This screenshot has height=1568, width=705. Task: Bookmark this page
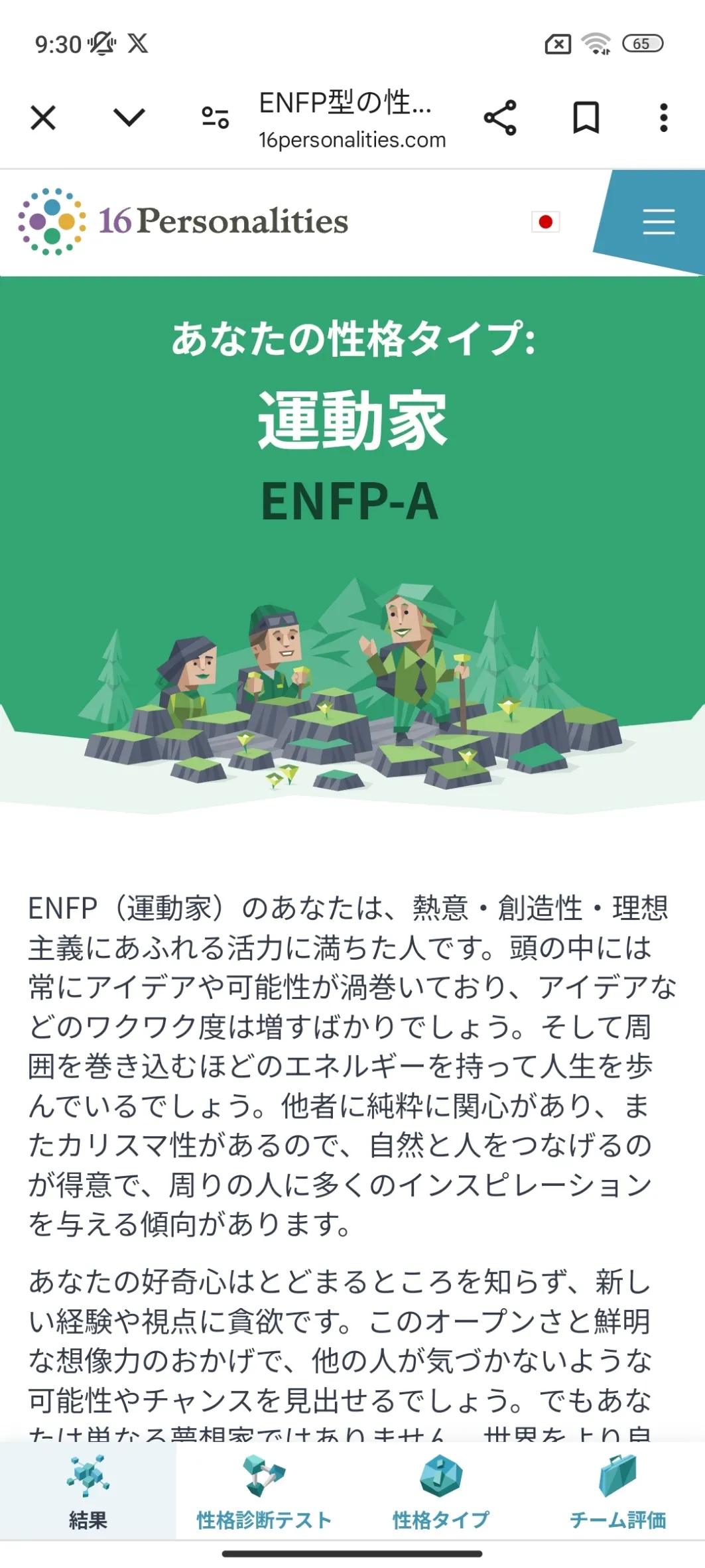coord(586,118)
